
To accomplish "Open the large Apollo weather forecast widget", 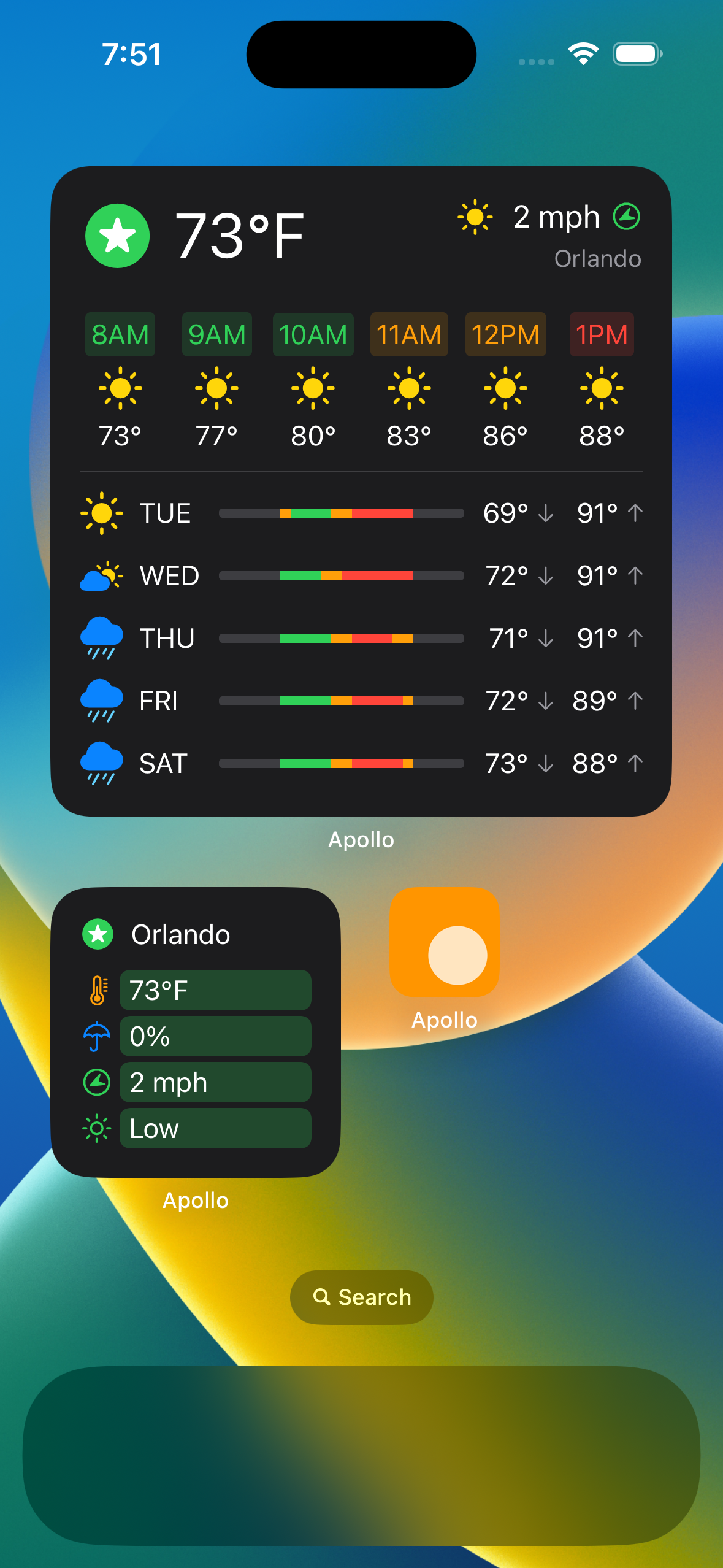I will coord(361,491).
